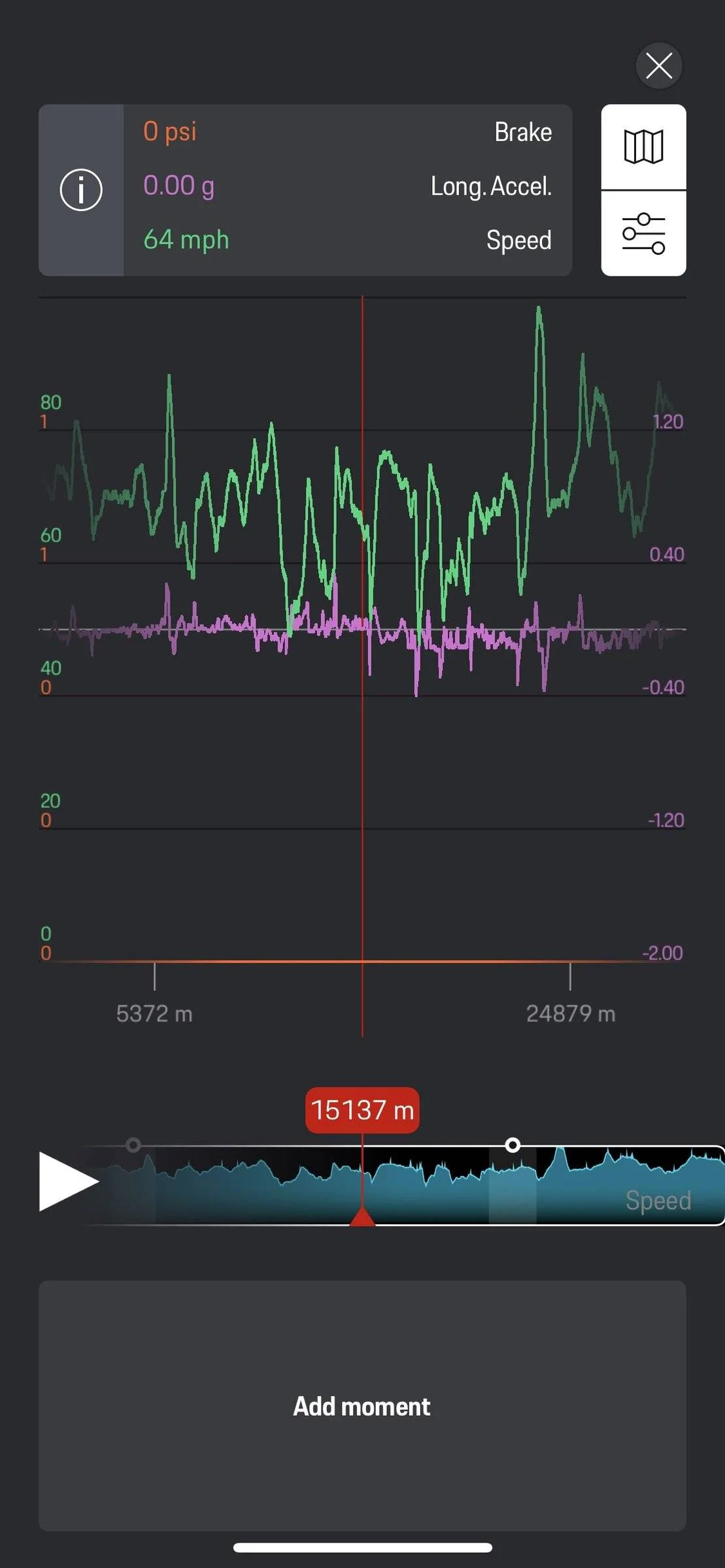Viewport: 725px width, 1568px height.
Task: Tap the white range handle on the timeline
Action: tap(513, 1145)
